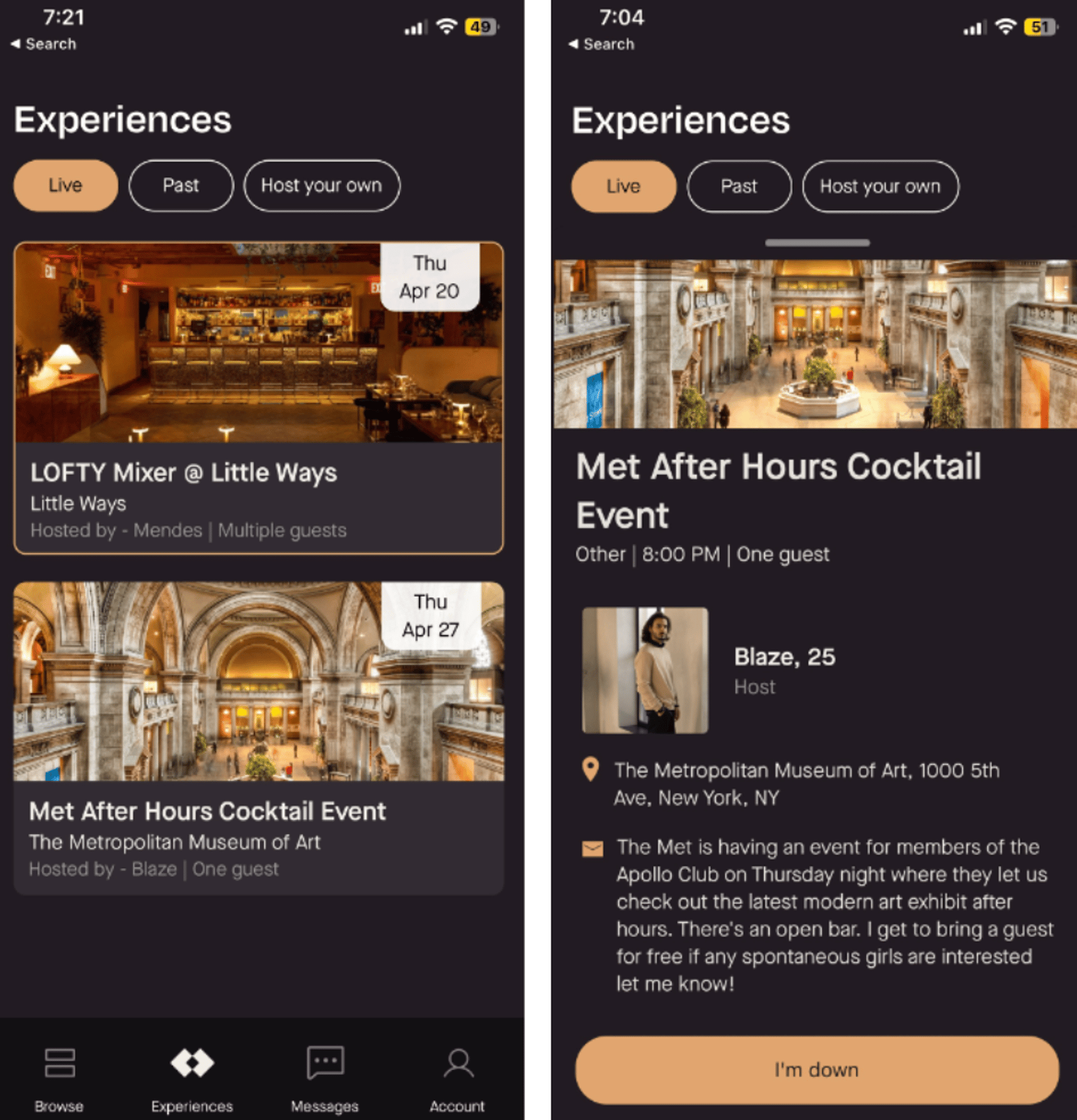Tap Live filter on the event detail screen
Screen dimensions: 1077x1120
(x=623, y=186)
